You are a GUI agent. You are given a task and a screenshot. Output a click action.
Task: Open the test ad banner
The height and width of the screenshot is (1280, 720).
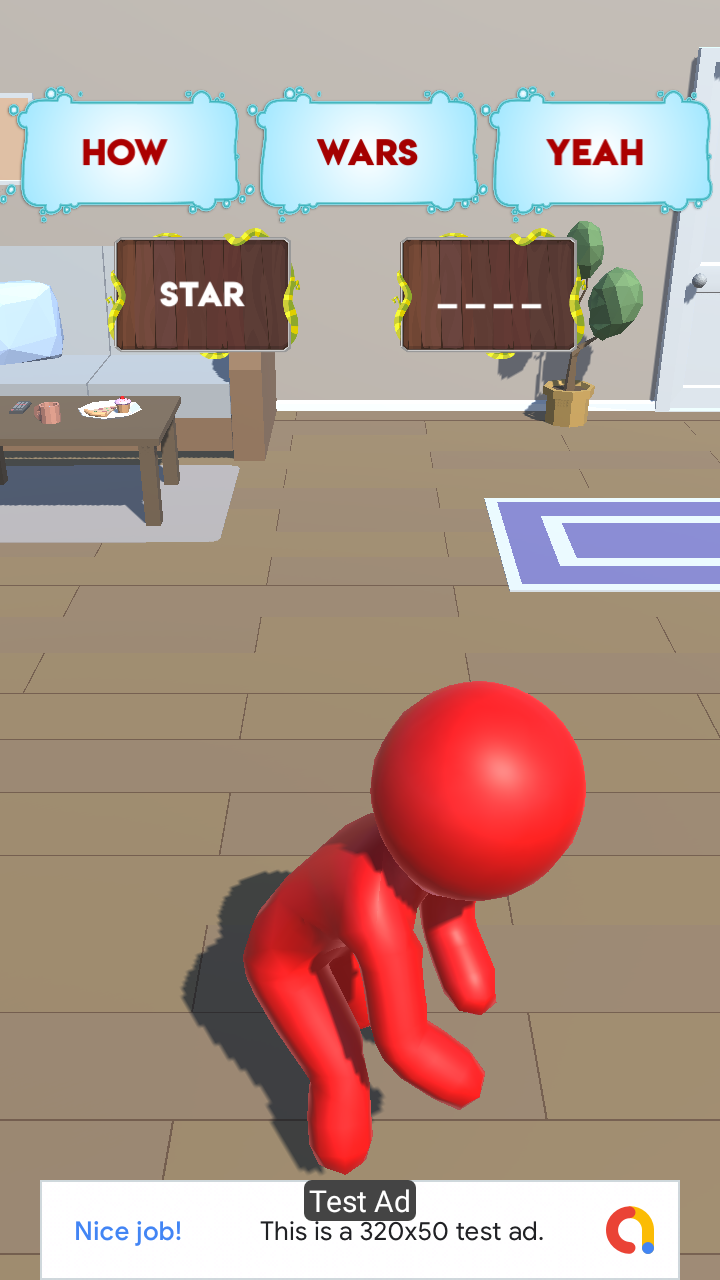(x=360, y=1230)
